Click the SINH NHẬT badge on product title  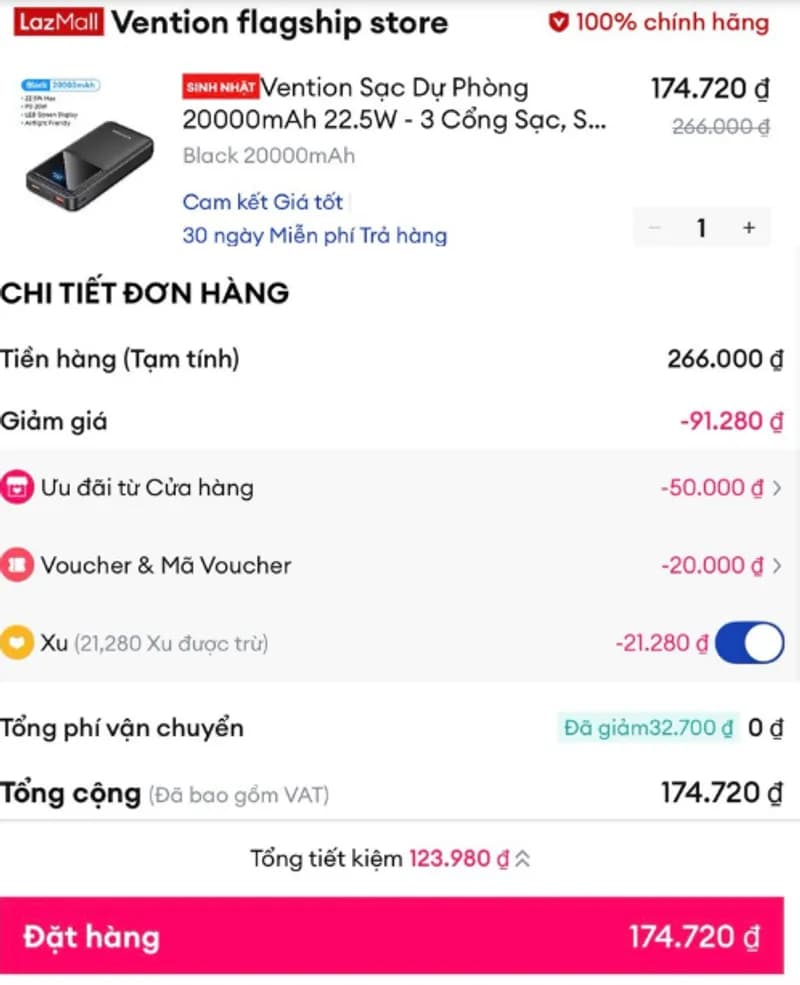(x=219, y=88)
